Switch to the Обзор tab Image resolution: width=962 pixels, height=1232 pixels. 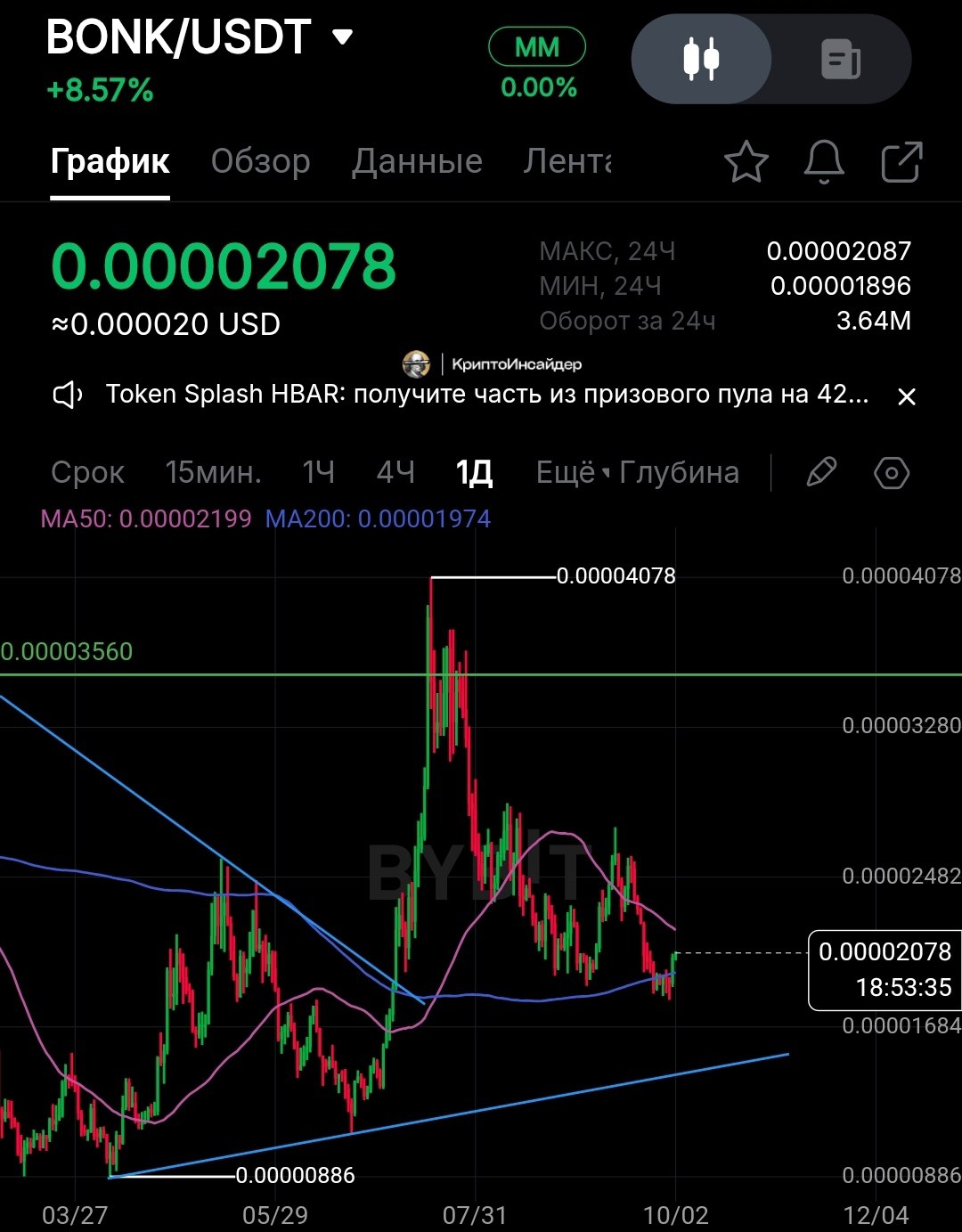(x=260, y=161)
